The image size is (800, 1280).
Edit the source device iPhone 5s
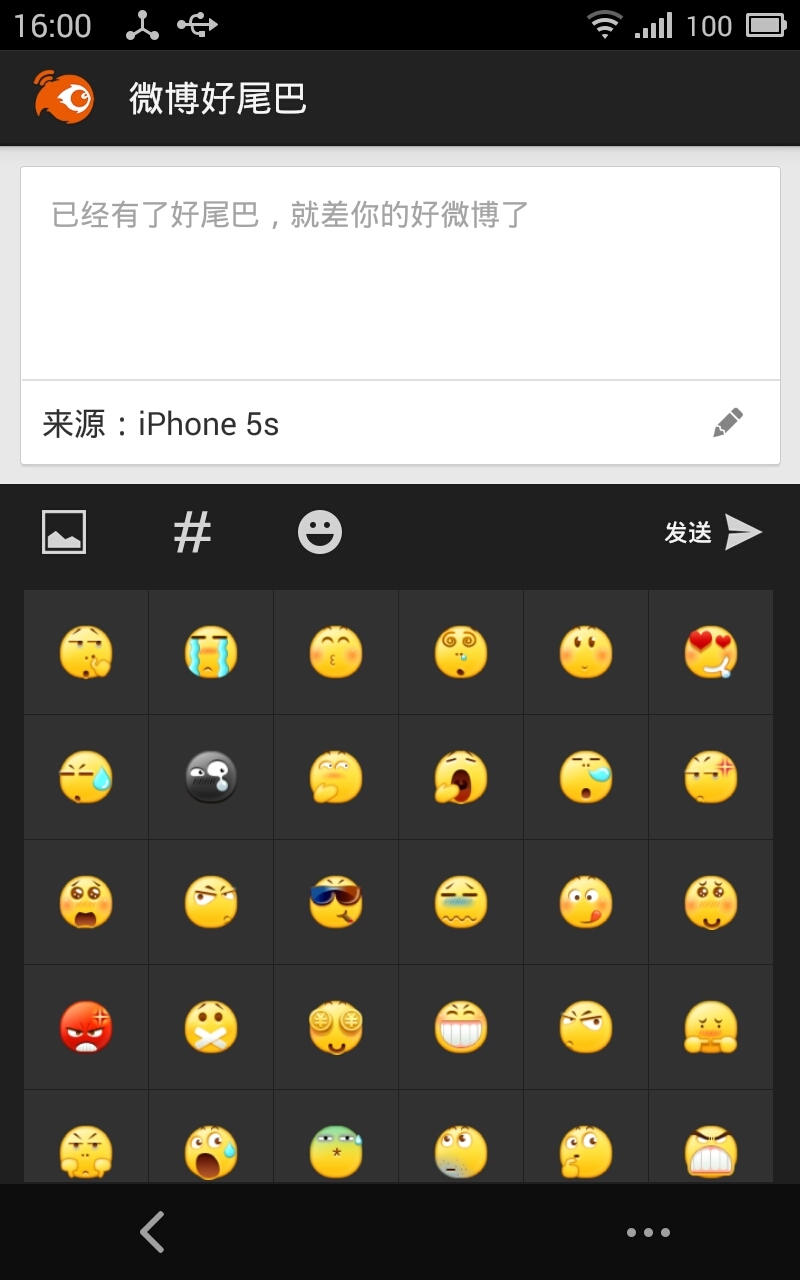728,423
